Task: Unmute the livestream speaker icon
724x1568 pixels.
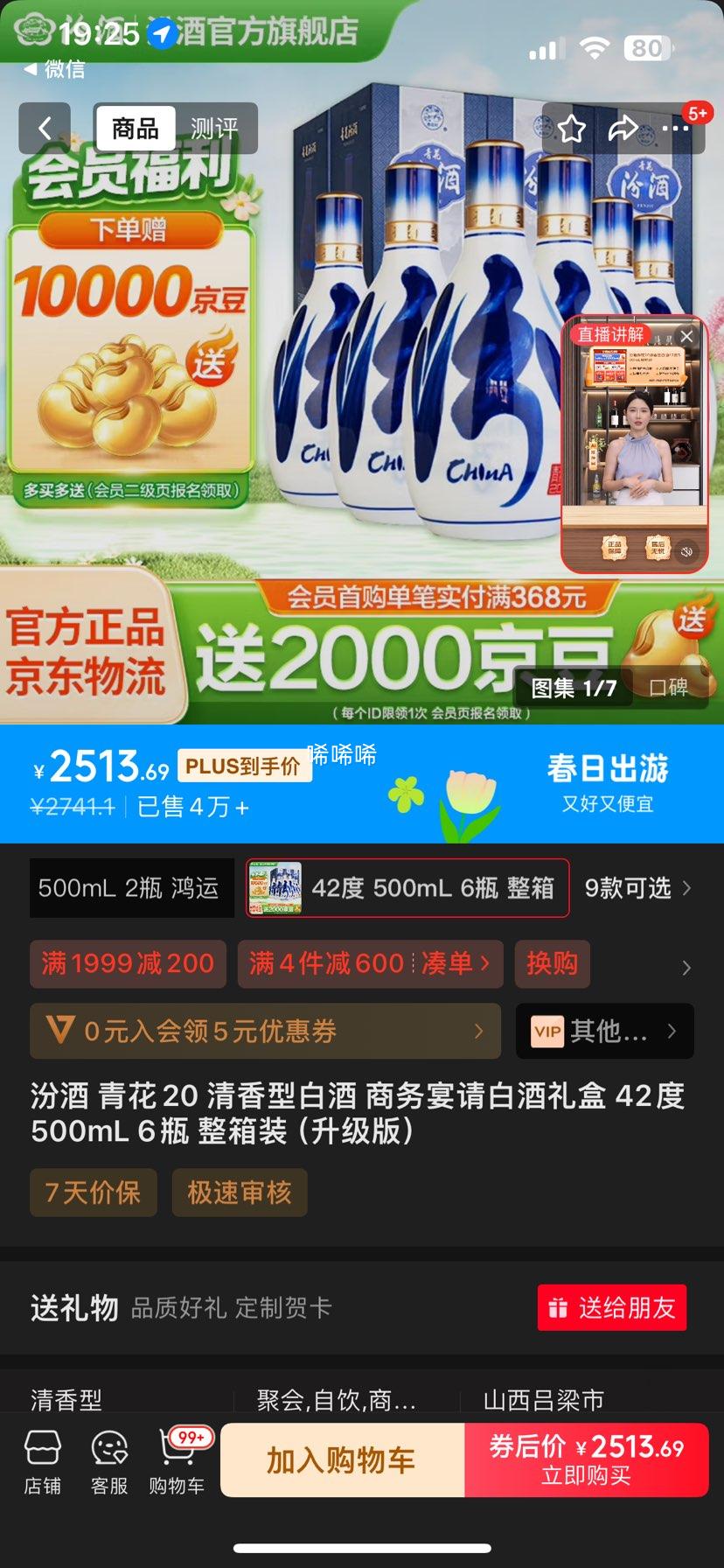Action: pyautogui.click(x=686, y=551)
